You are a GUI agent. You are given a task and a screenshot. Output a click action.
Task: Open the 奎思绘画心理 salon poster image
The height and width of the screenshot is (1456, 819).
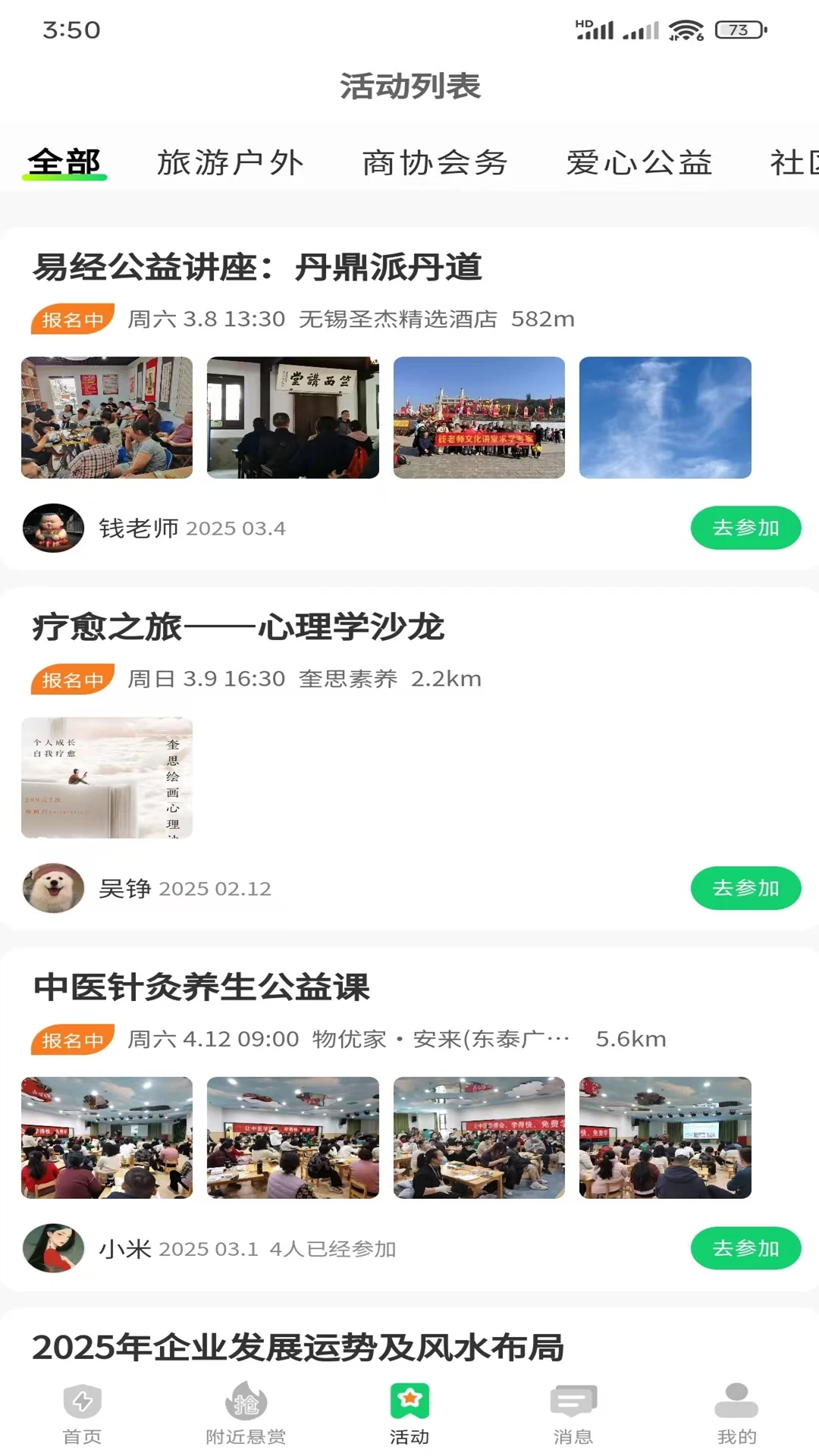pyautogui.click(x=106, y=777)
